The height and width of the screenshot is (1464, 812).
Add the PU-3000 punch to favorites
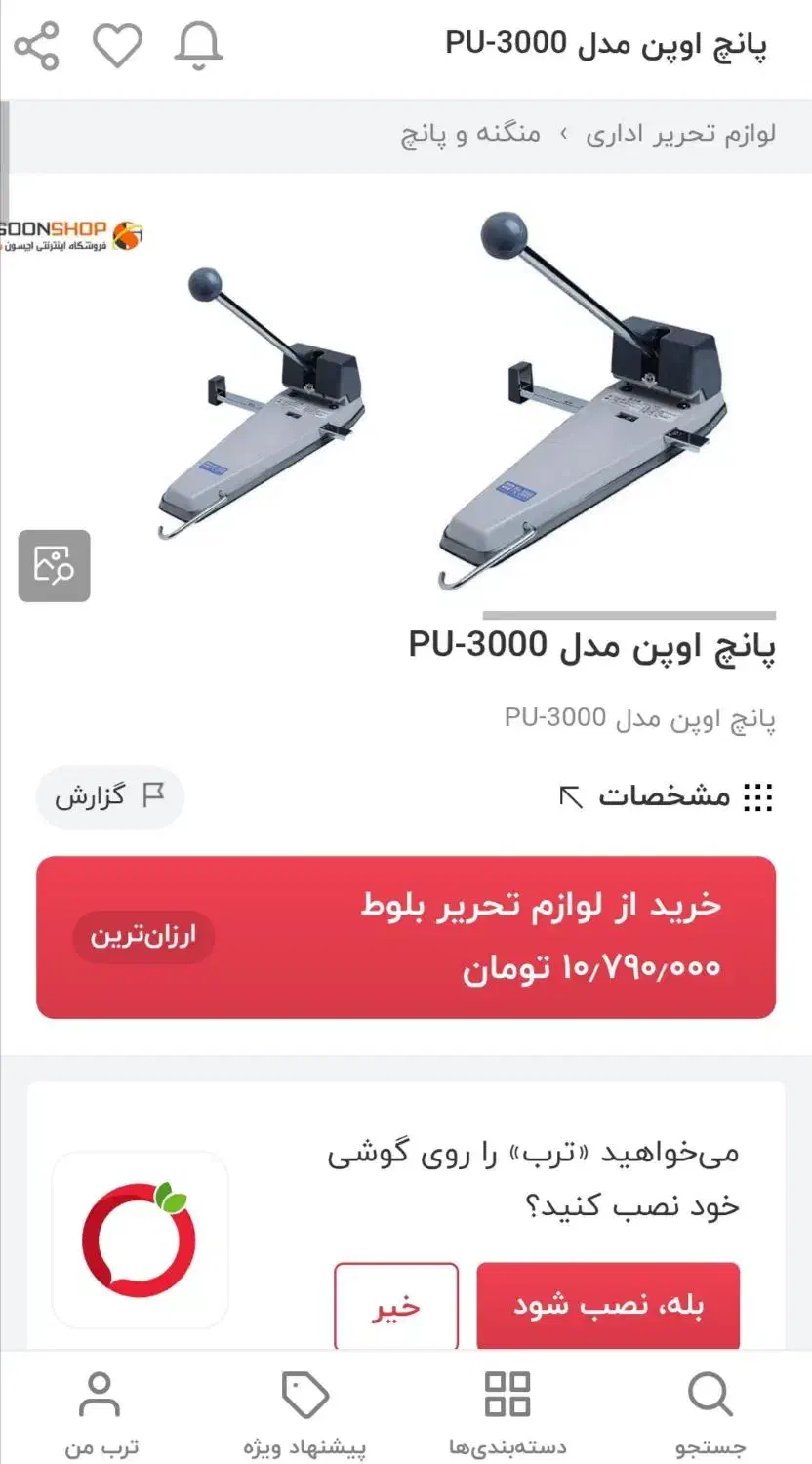pos(119,43)
